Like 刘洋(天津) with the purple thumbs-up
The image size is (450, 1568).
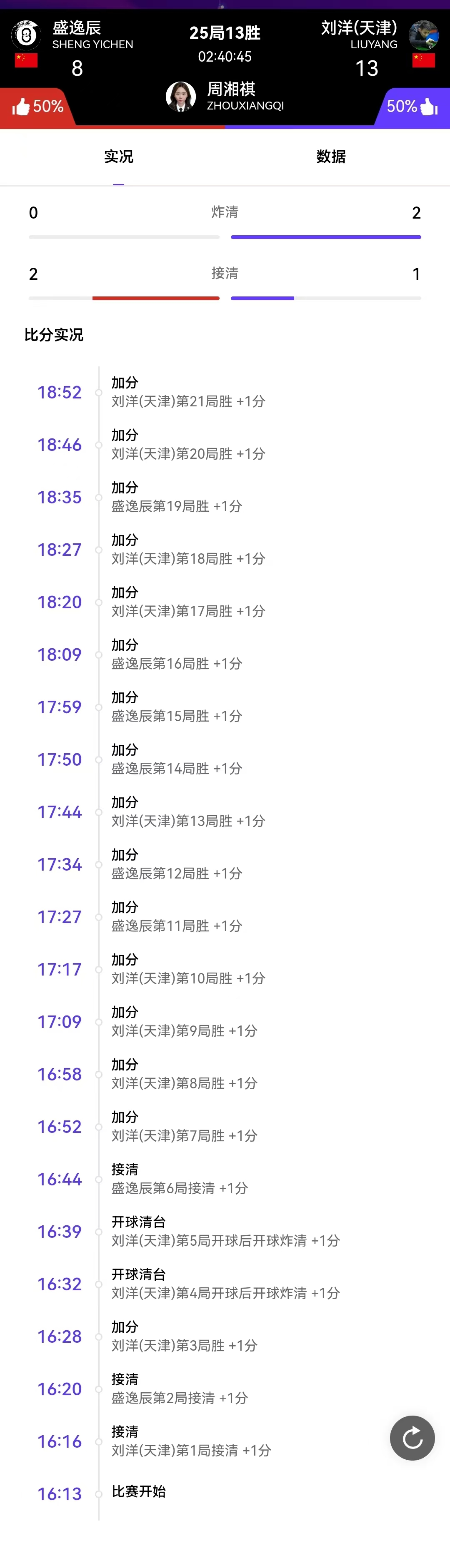tap(428, 107)
